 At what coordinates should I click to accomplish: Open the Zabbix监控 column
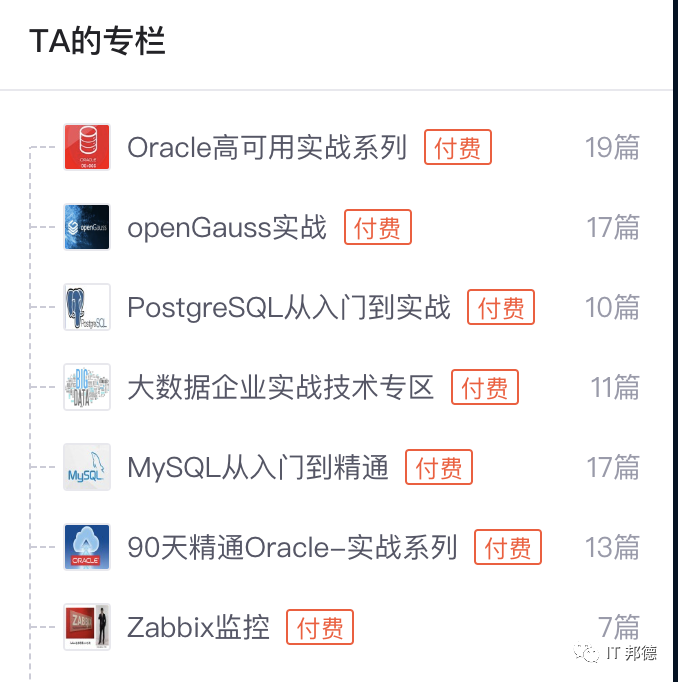point(198,628)
